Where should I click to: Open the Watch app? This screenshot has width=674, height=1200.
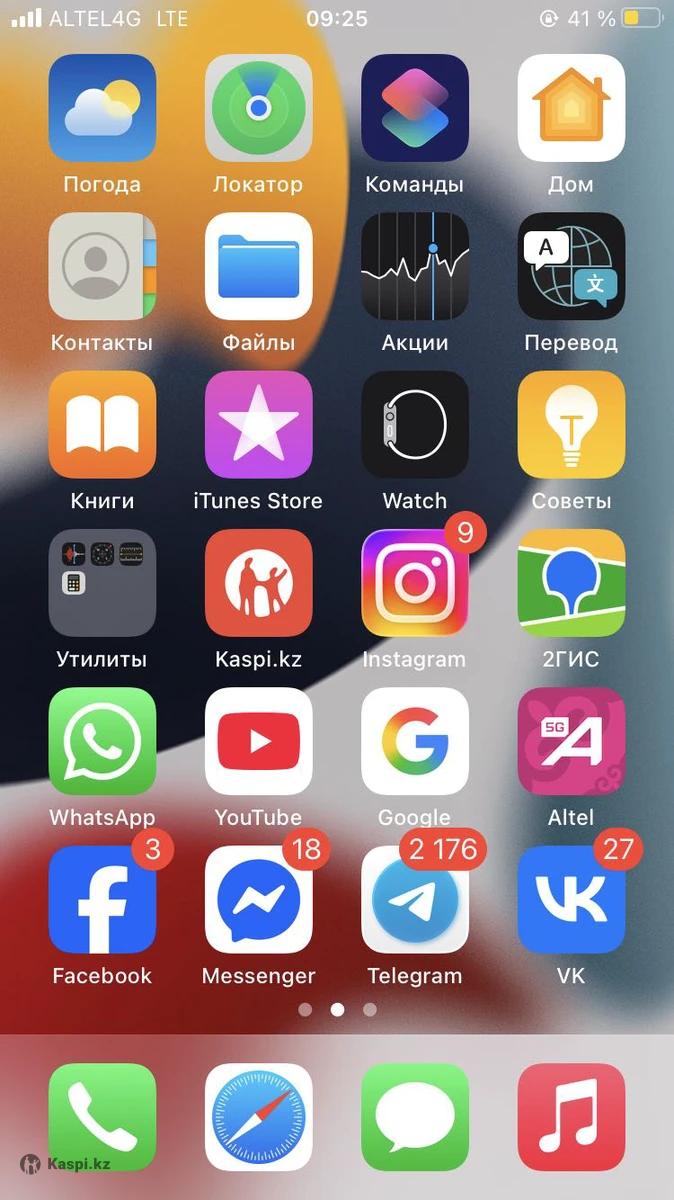click(415, 424)
